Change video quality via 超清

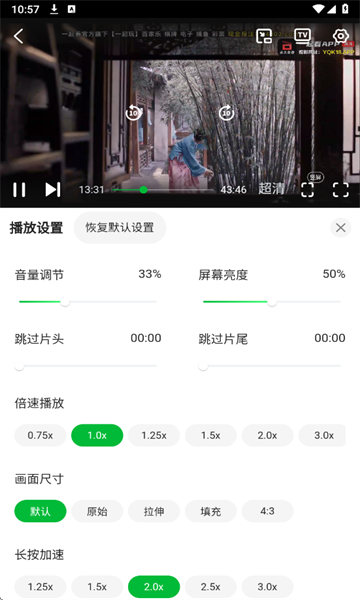(x=271, y=189)
